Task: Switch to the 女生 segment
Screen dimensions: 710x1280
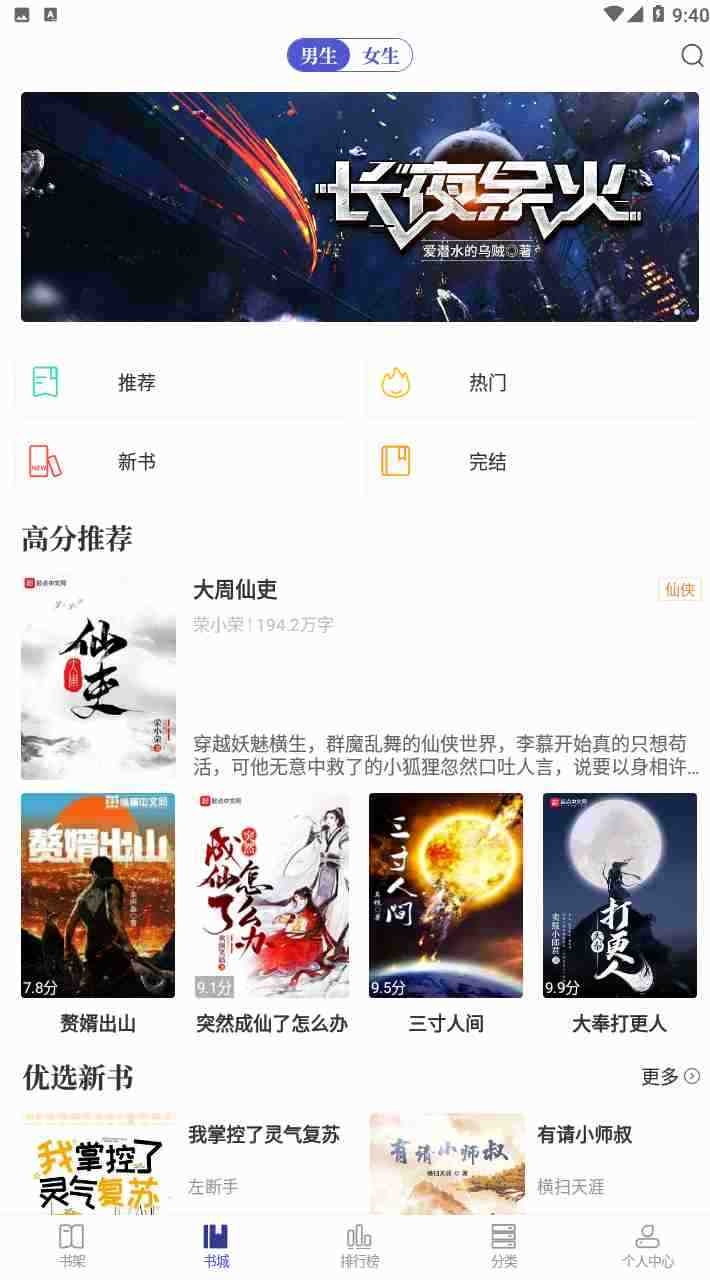Action: click(x=381, y=56)
